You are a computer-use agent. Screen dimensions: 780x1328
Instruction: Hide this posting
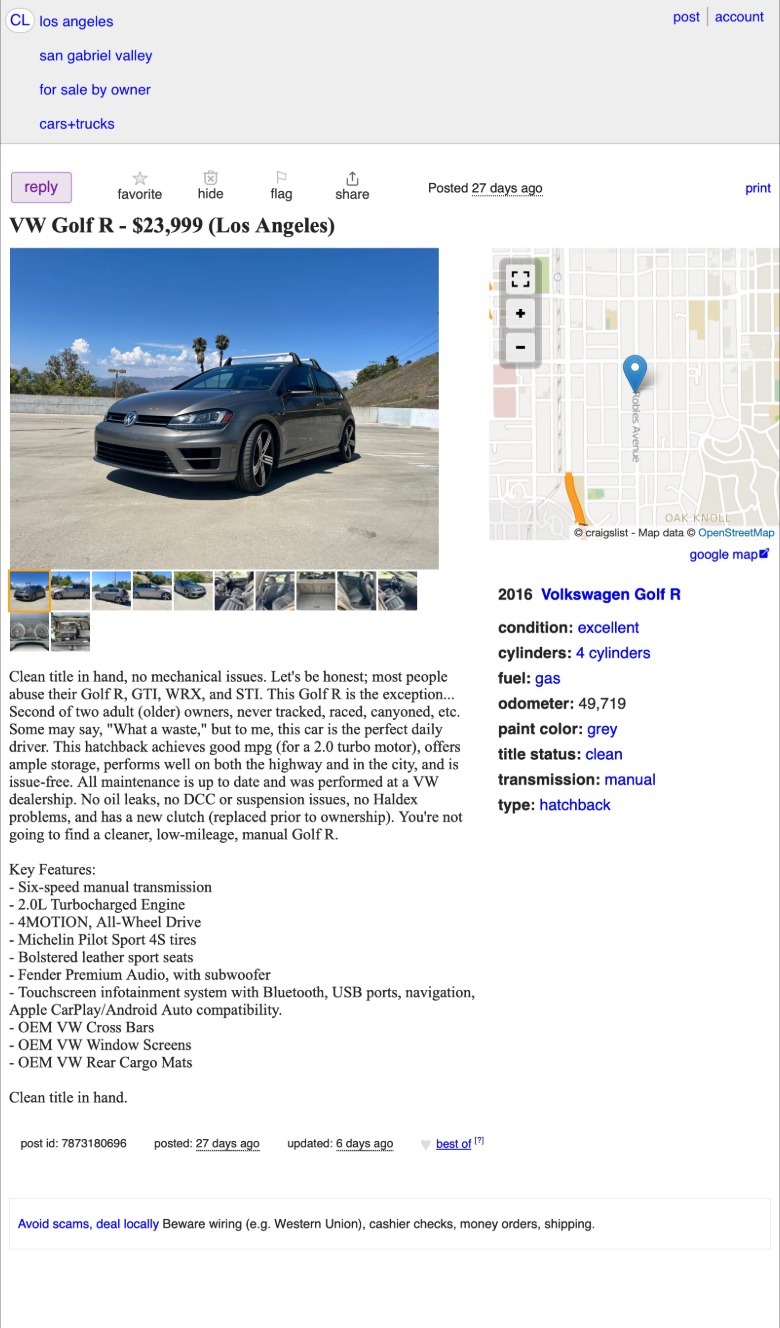pos(210,185)
